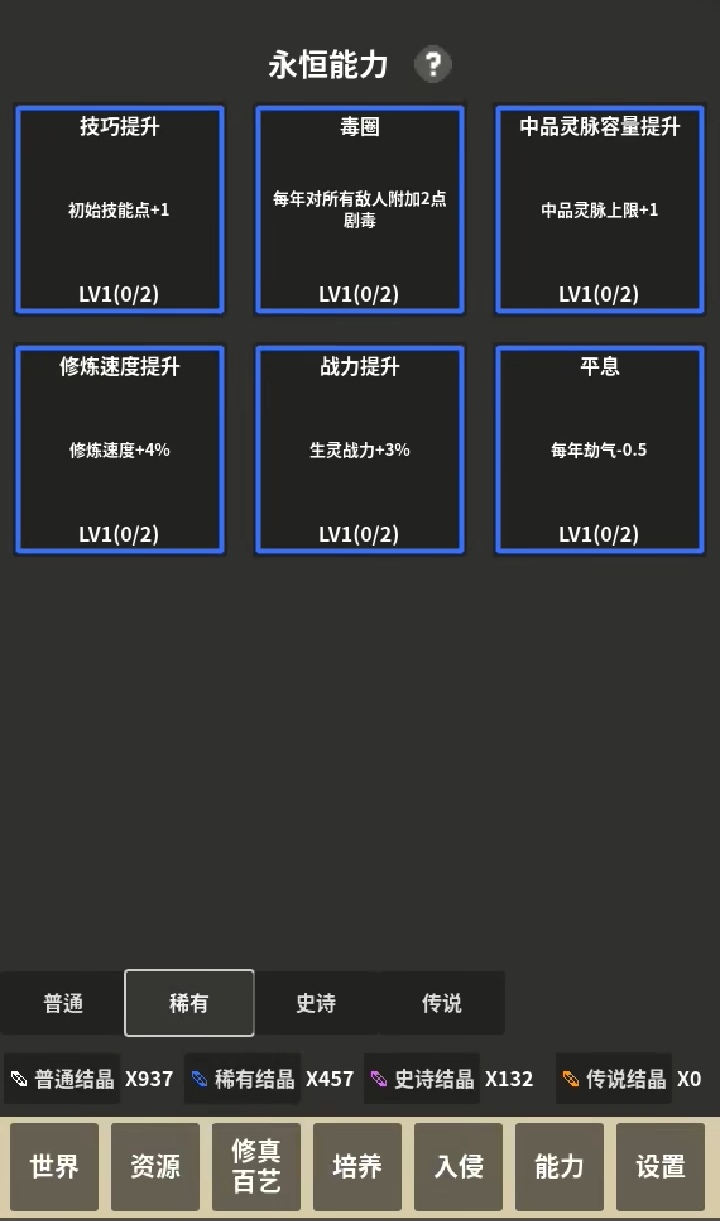Select the 战力提升 ability card
Viewport: 720px width, 1221px height.
pyautogui.click(x=360, y=450)
